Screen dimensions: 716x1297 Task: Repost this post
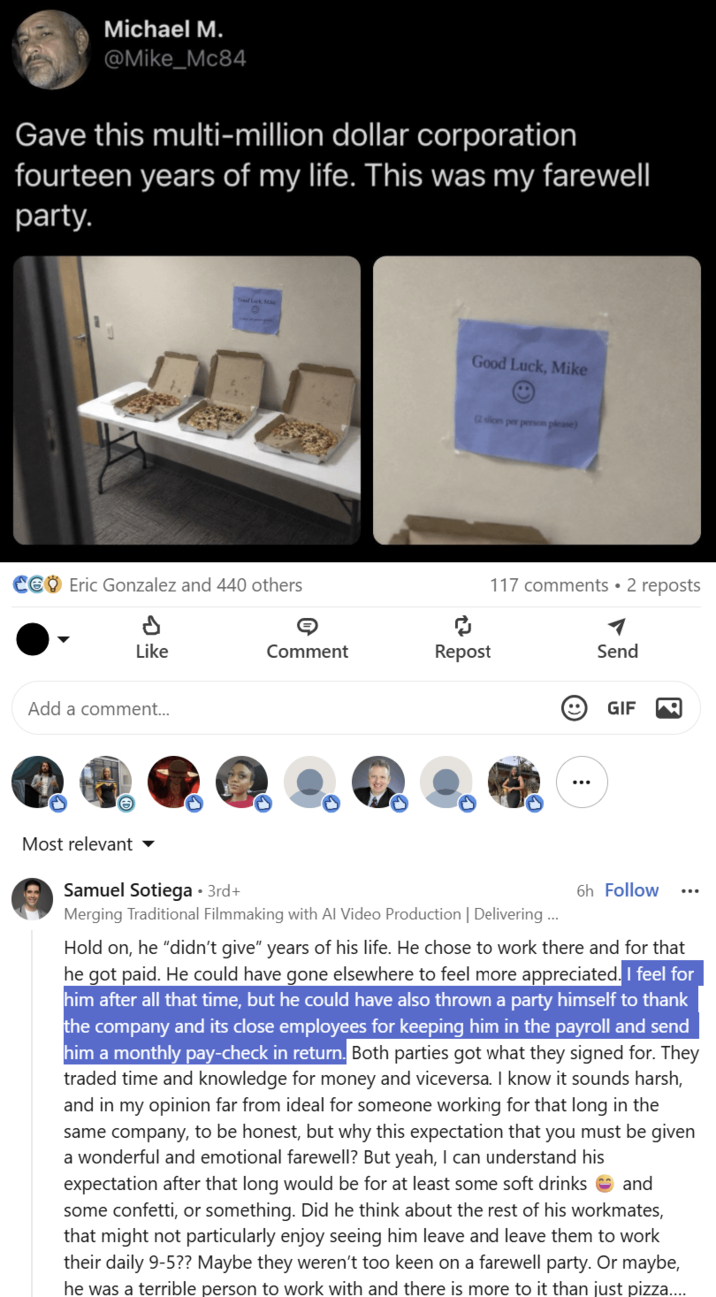462,638
